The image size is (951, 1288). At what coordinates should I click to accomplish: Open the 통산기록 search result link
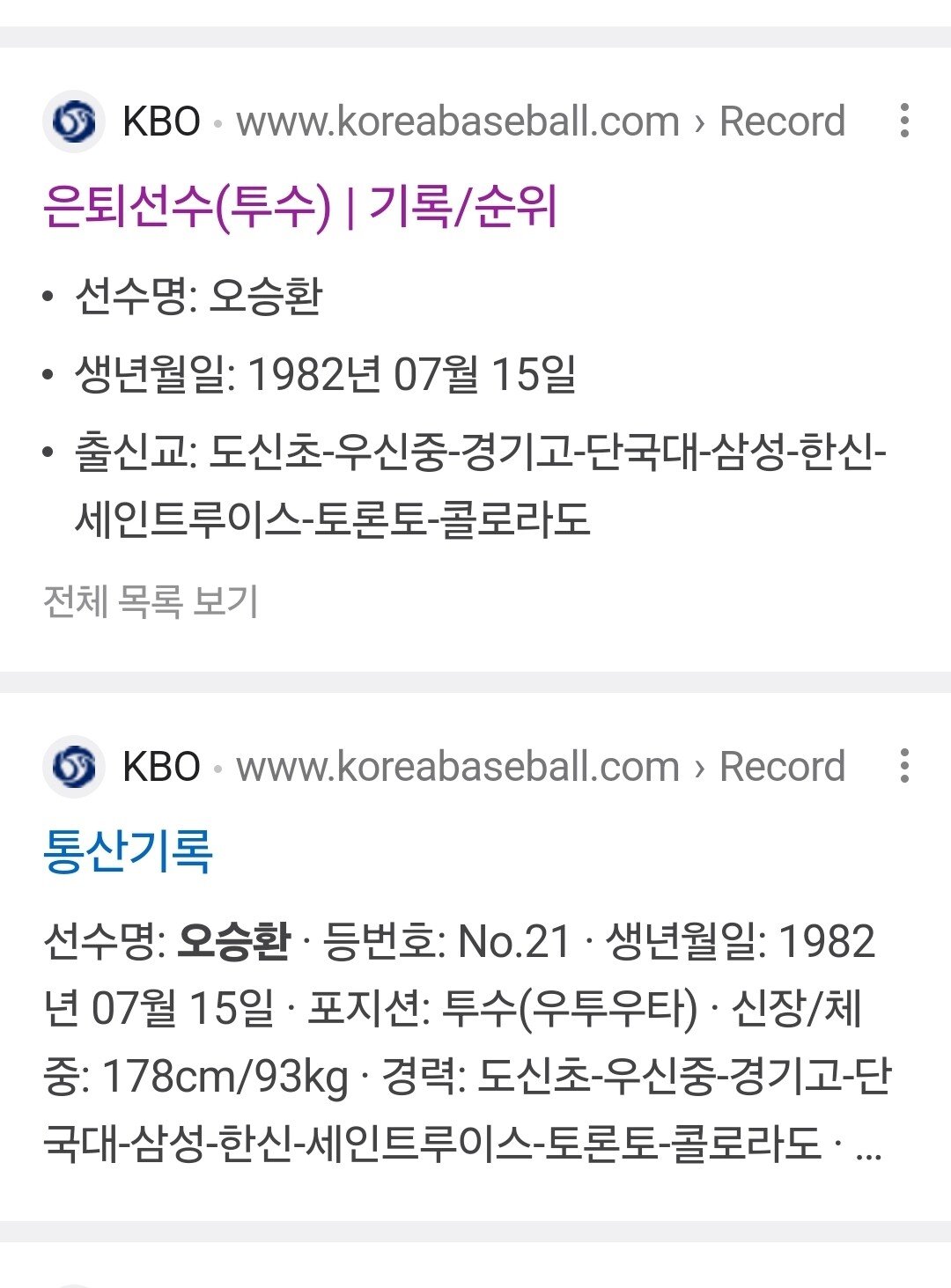click(129, 851)
